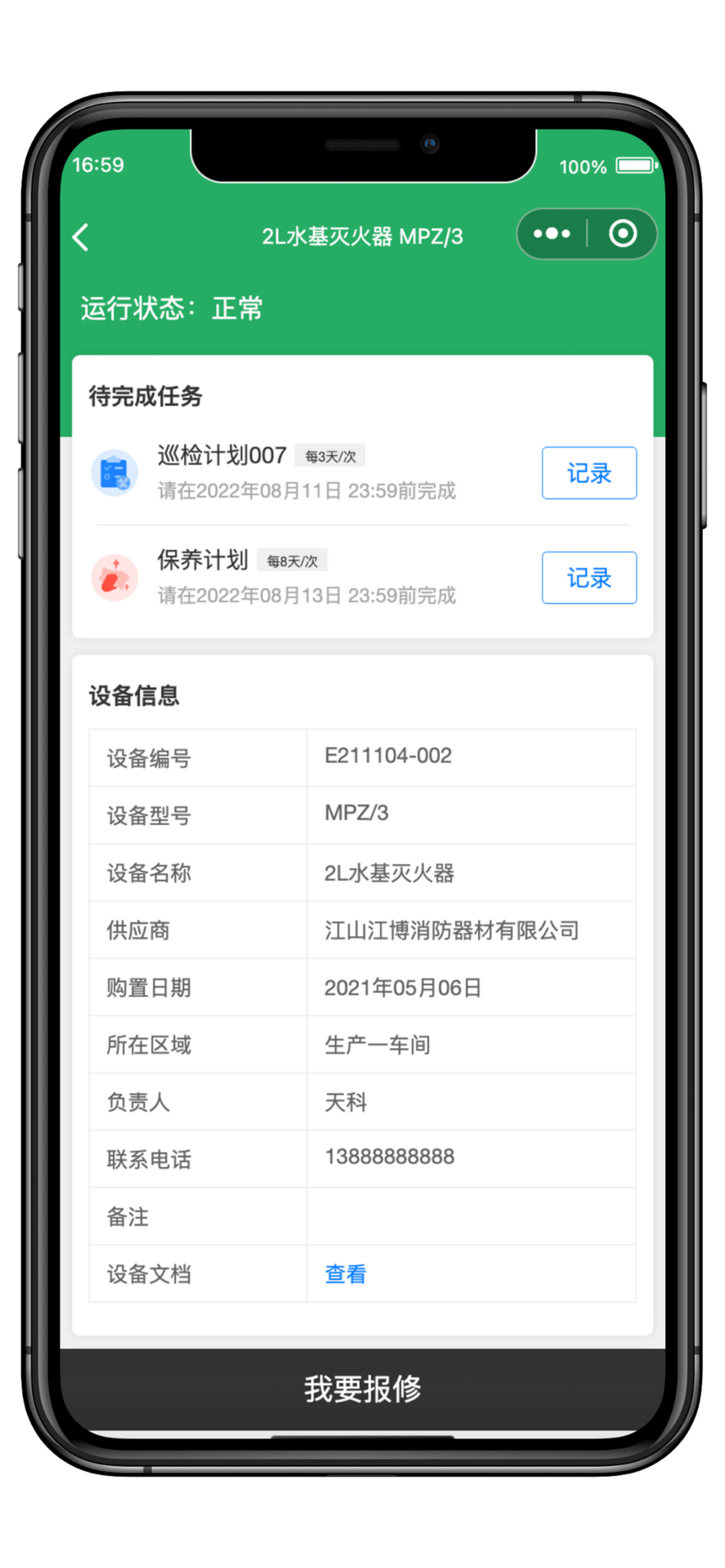The height and width of the screenshot is (1568, 725).
Task: Tap 记录 for 巡检计划007
Action: [588, 473]
